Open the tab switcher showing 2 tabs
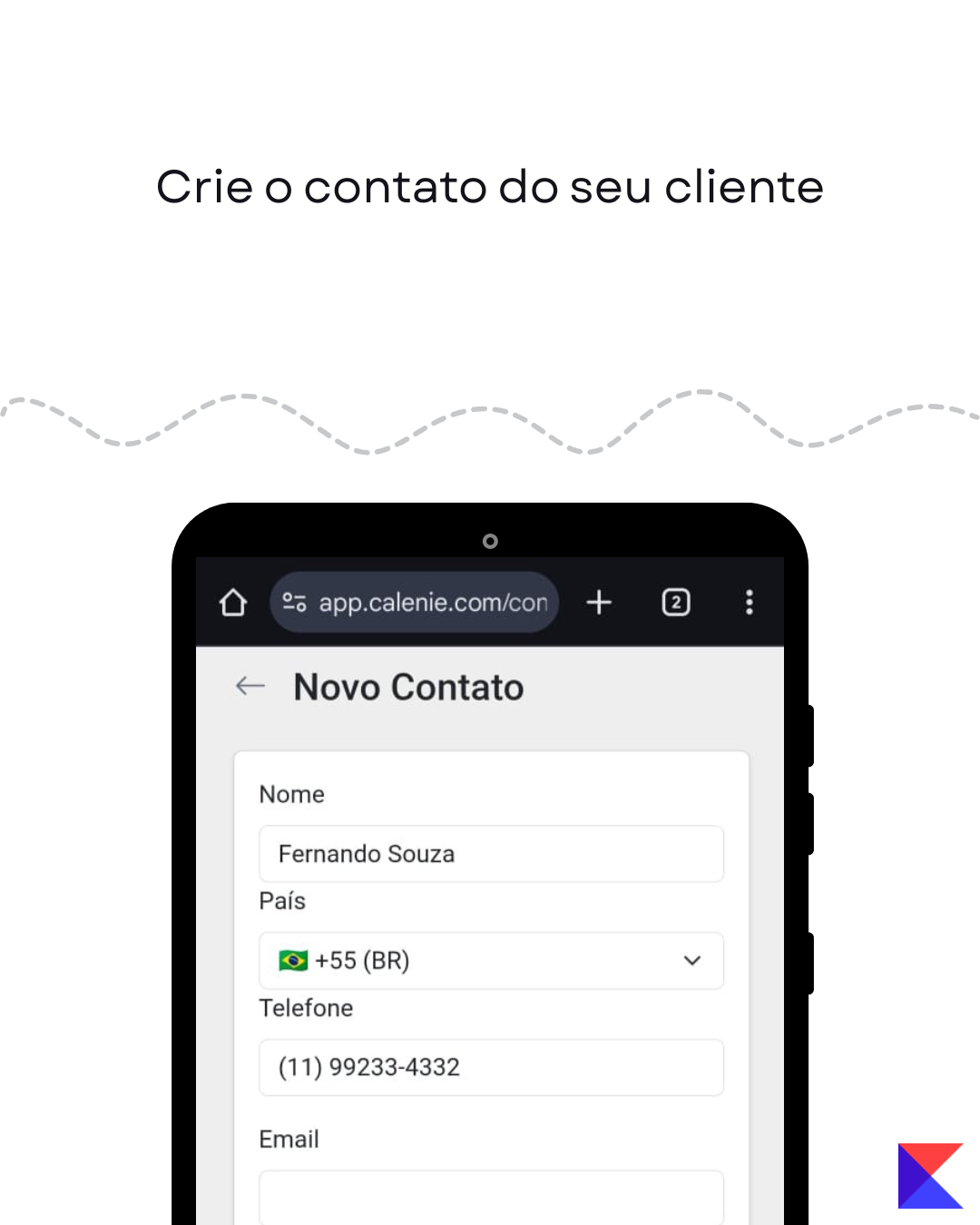 click(x=675, y=603)
